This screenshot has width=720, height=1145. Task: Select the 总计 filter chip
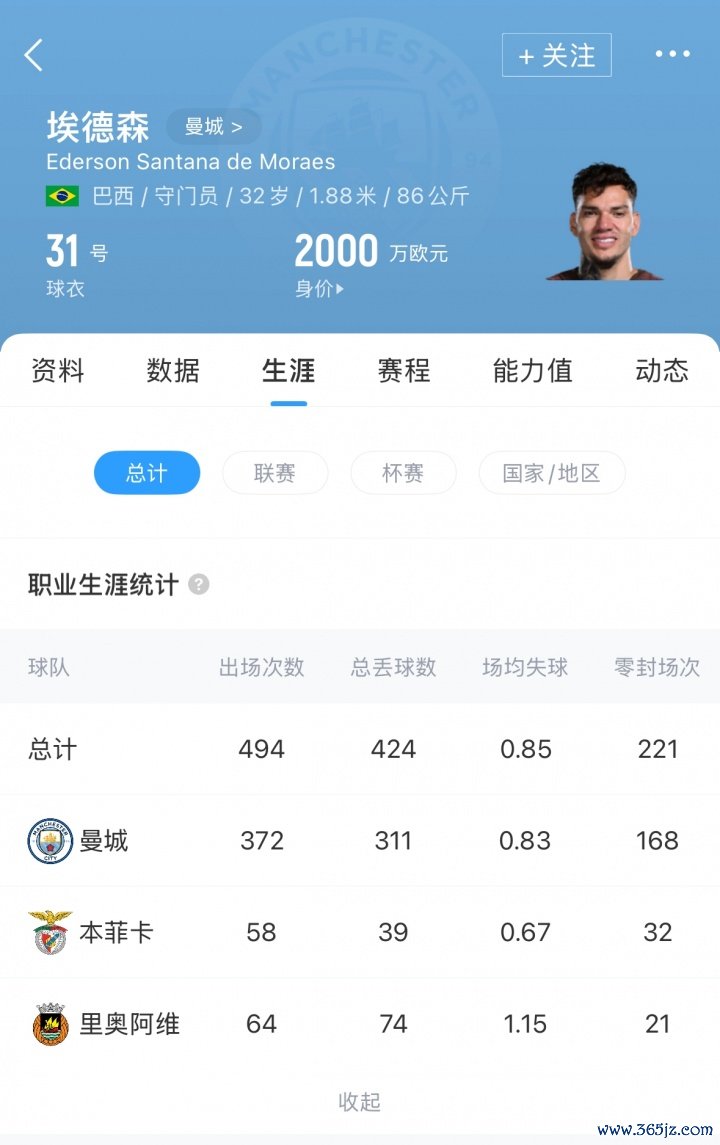point(147,473)
